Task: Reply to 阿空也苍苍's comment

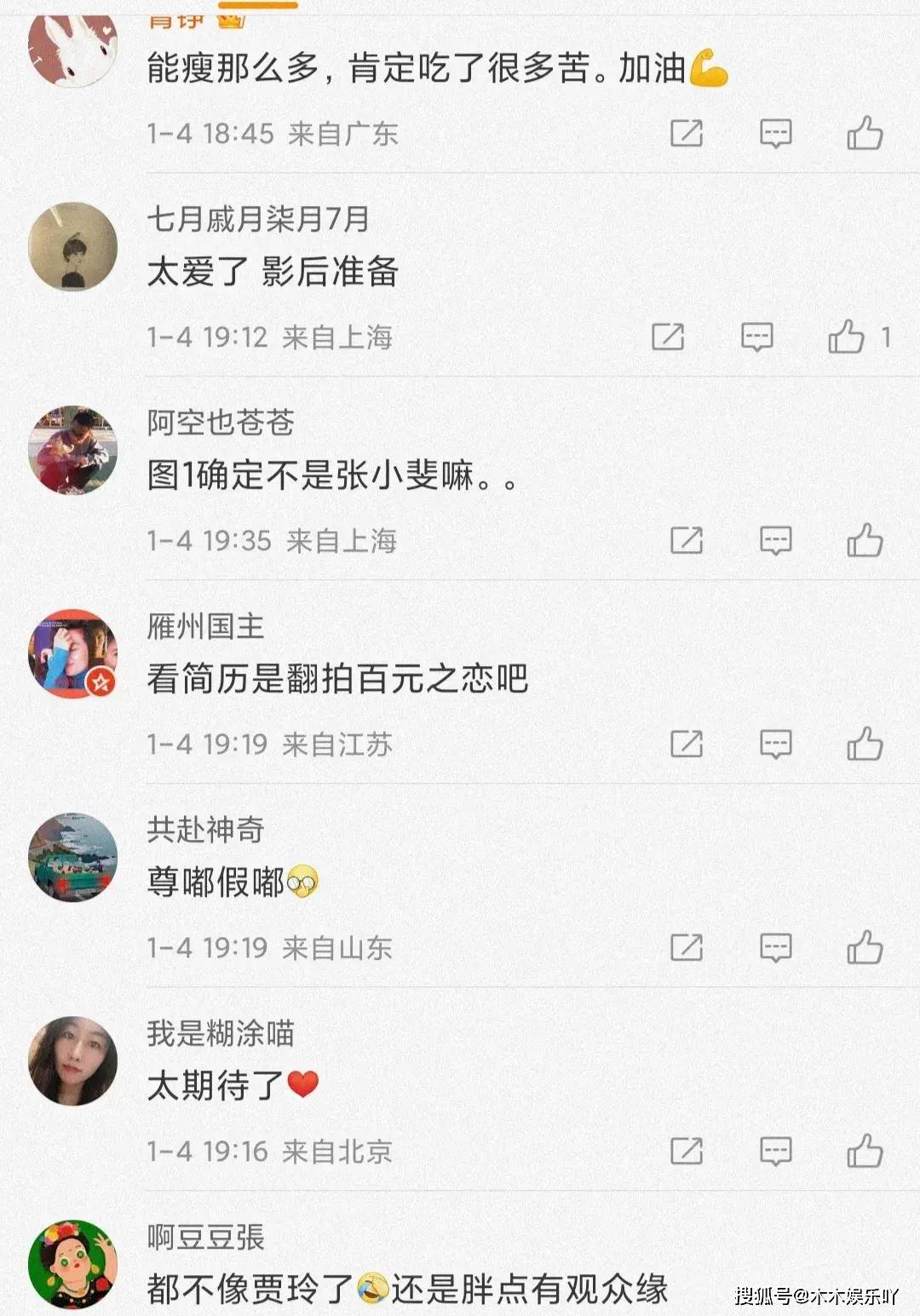Action: pos(775,541)
